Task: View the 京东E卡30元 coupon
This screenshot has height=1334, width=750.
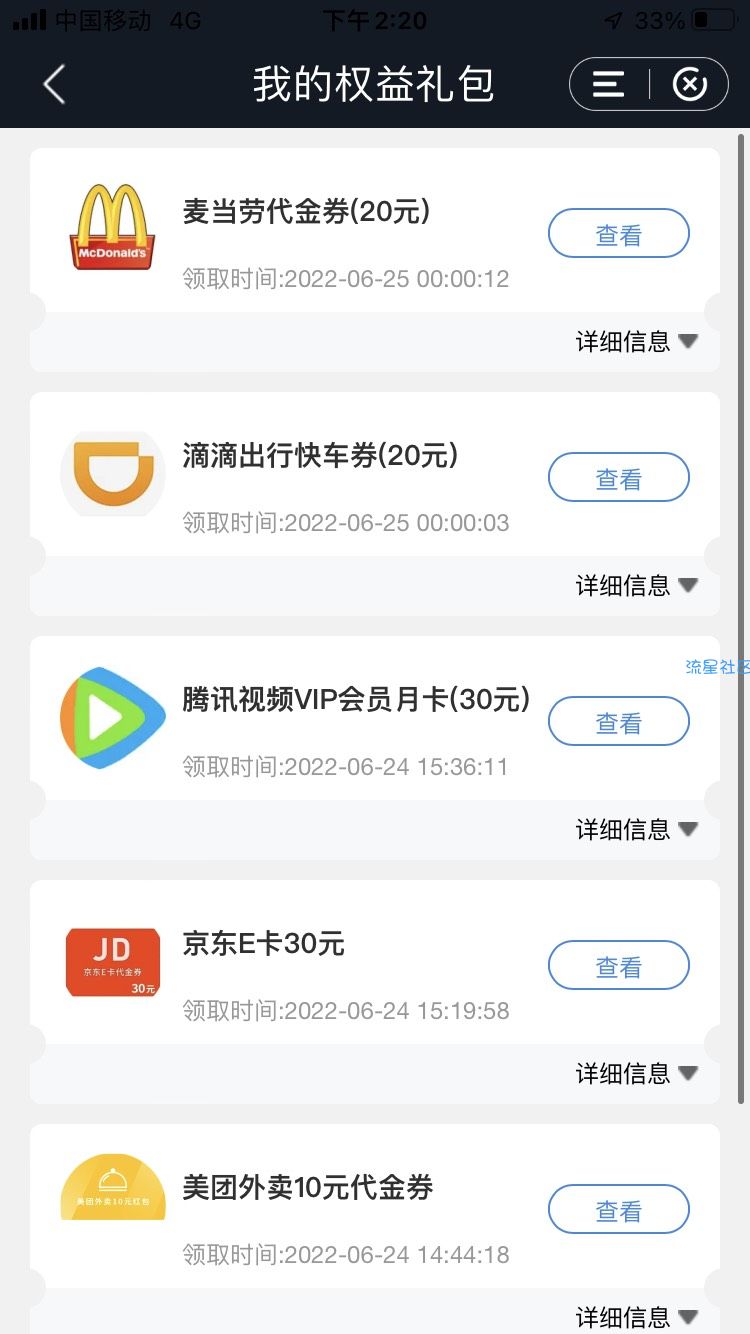Action: [x=619, y=967]
